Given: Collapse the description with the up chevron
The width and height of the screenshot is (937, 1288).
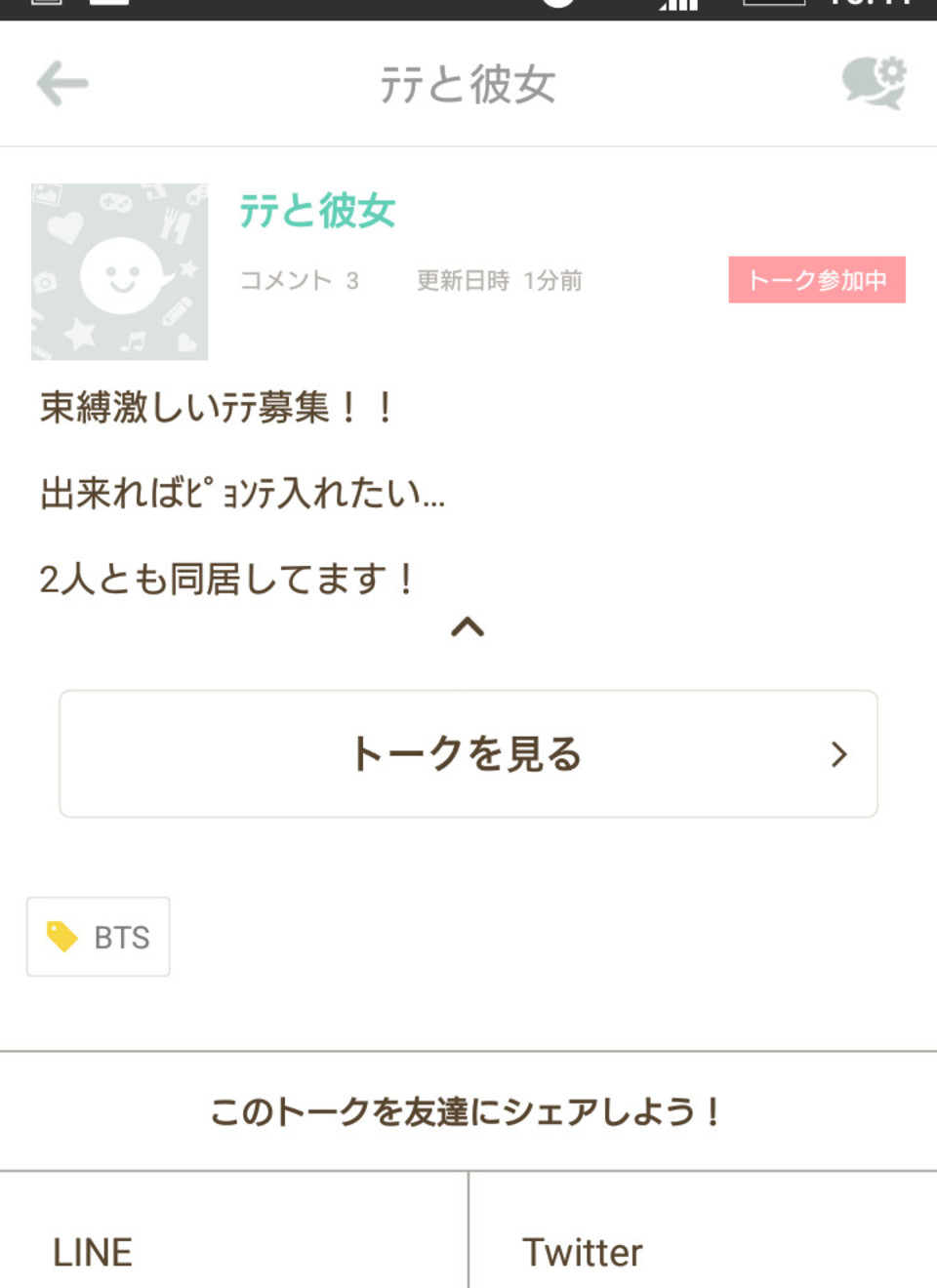Looking at the screenshot, I should pos(468,627).
